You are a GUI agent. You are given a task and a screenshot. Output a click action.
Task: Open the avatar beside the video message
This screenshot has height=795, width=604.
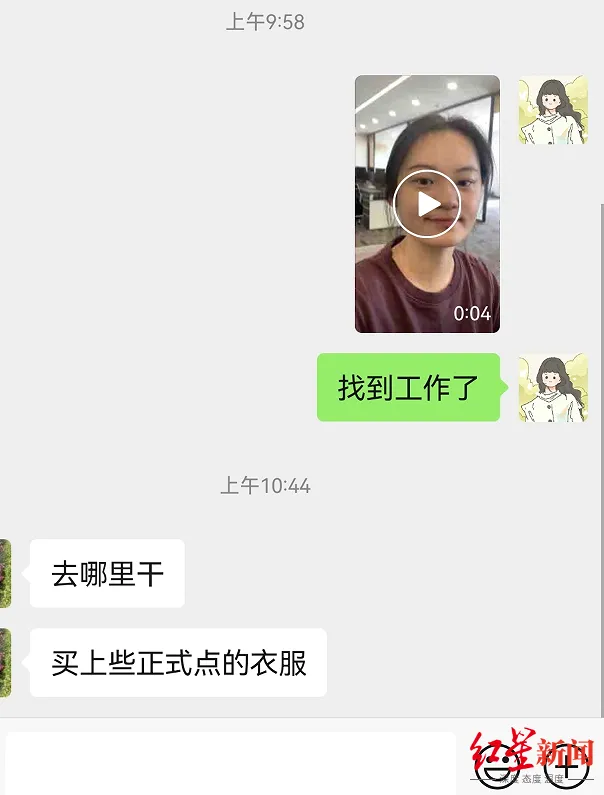tap(552, 110)
